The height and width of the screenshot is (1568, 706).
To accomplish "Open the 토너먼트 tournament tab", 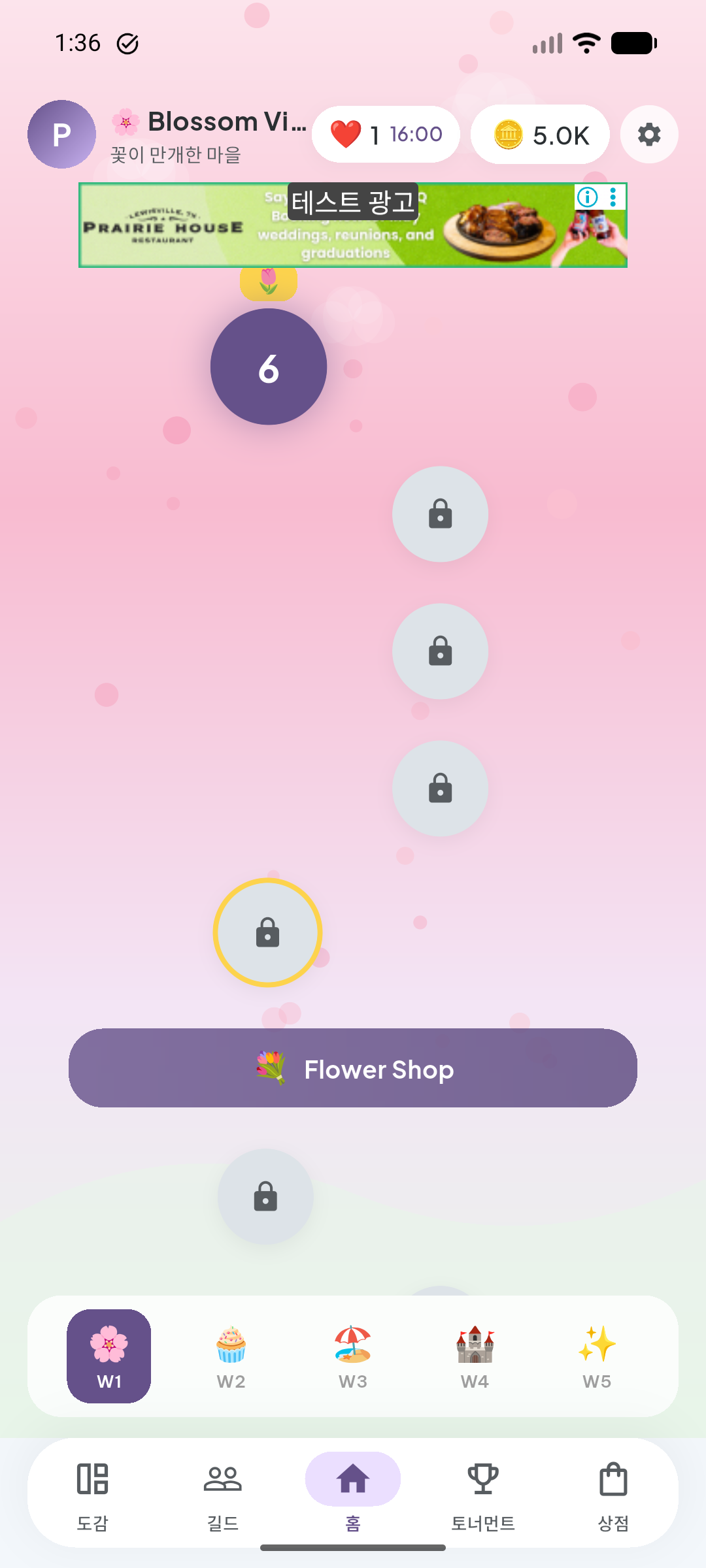I will 483,1494.
